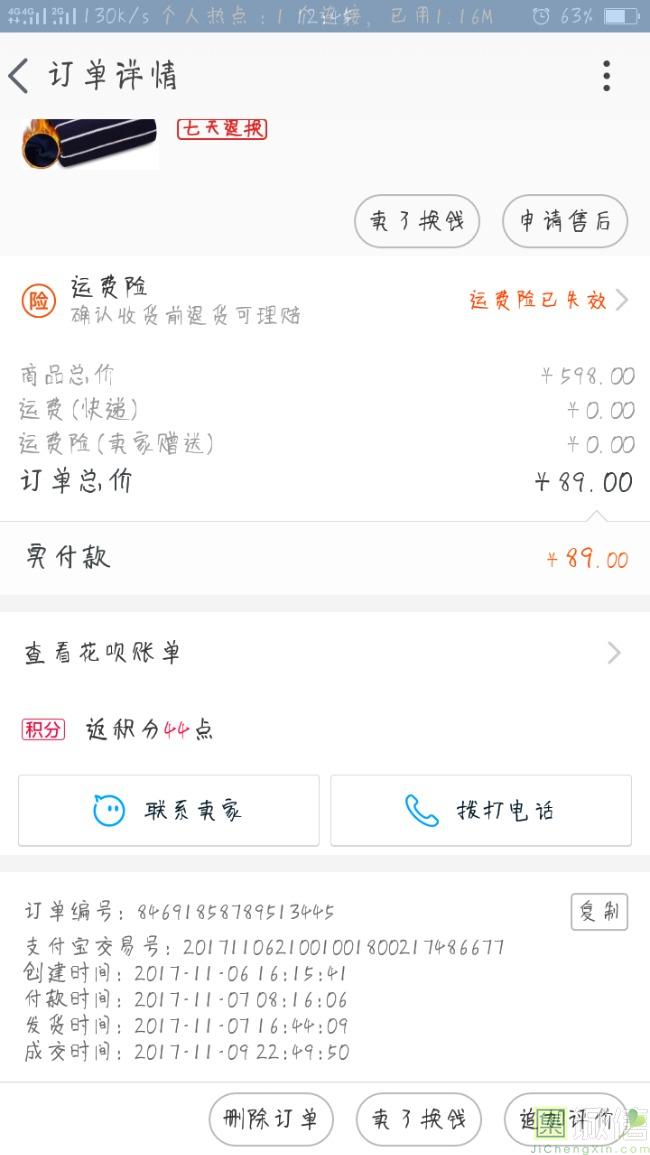Screen dimensions: 650x1155
Task: Go back from 订单详情
Action: pyautogui.click(x=20, y=76)
